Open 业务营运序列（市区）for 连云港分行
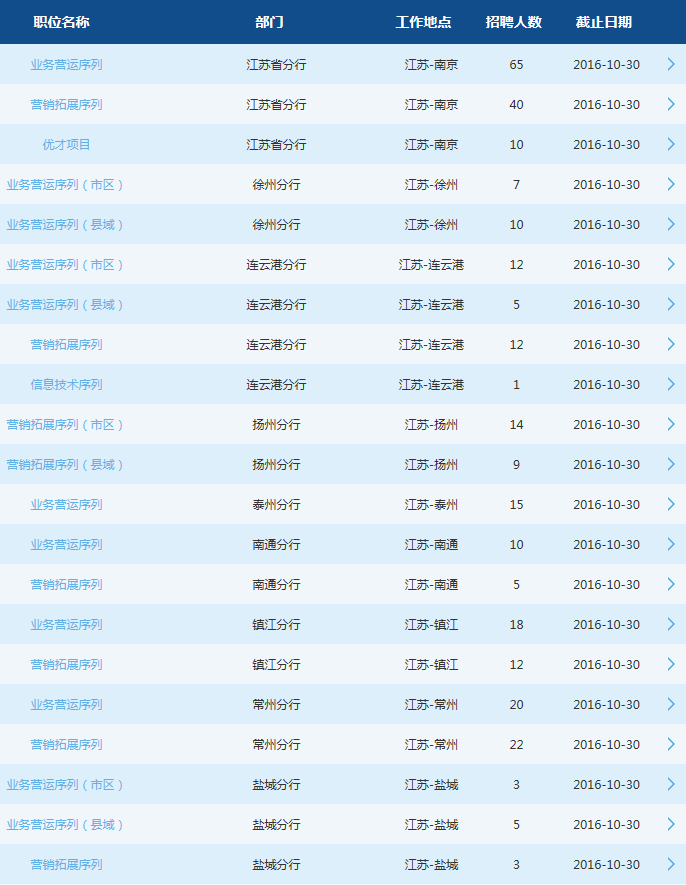Screen dimensions: 686x885 [x=66, y=265]
